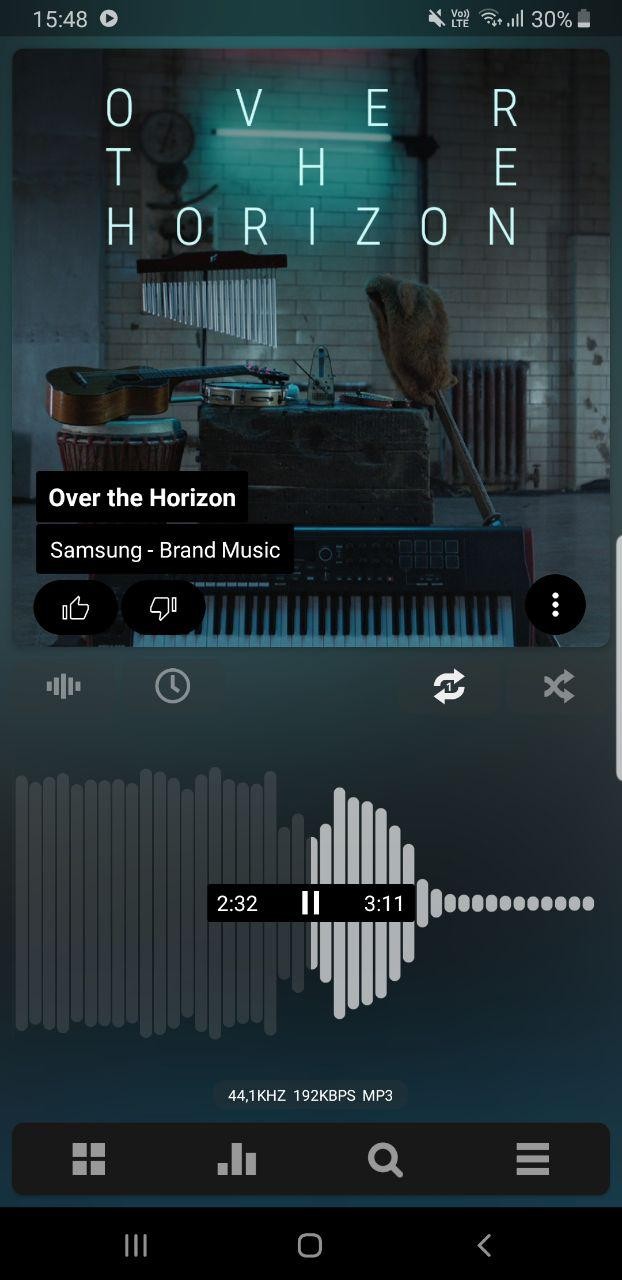Toggle shuffle mode
Screen dimensions: 622x1280
click(558, 686)
